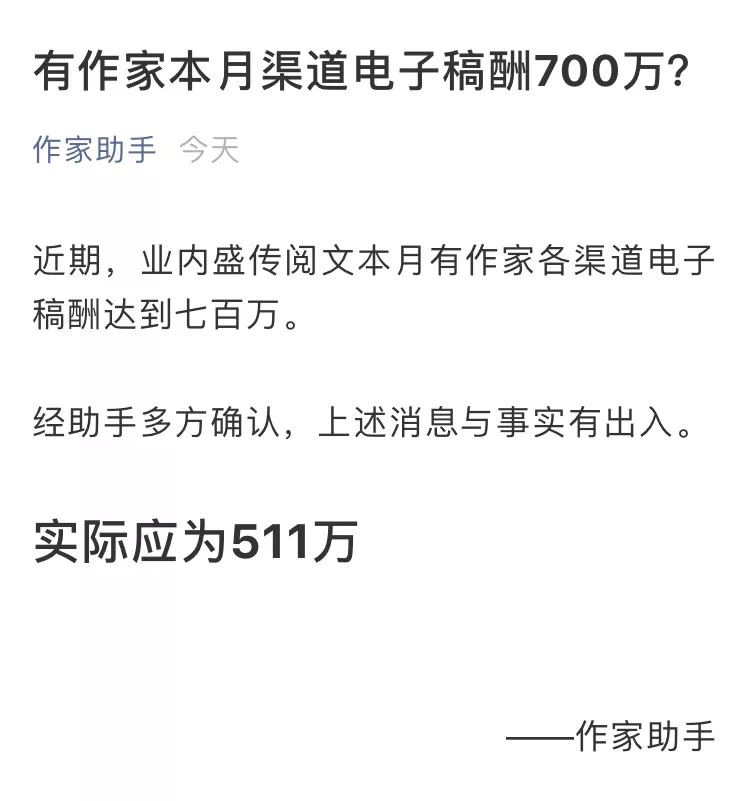Open the 作家助手 account link under the title
The width and height of the screenshot is (750, 801).
[95, 150]
